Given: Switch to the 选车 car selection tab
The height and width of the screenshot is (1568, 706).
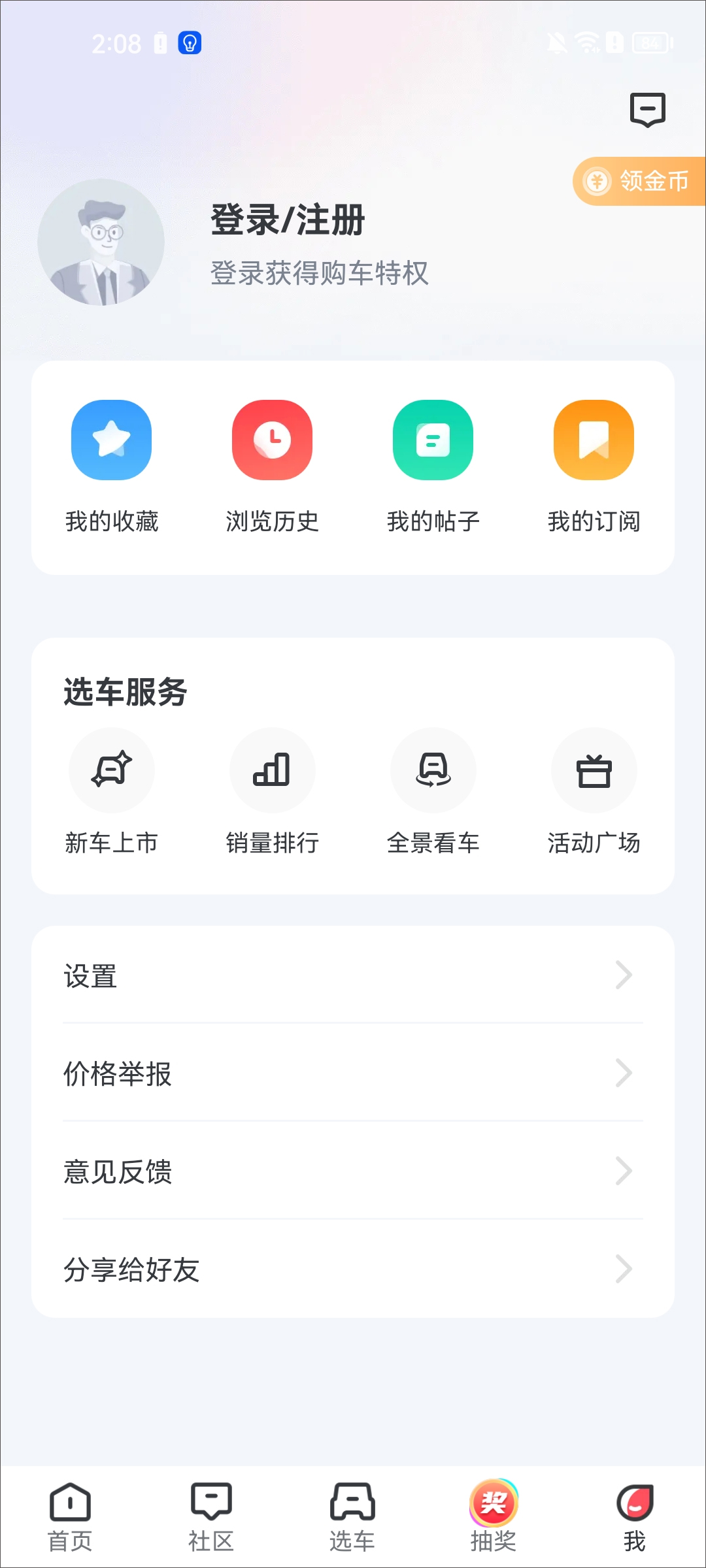Looking at the screenshot, I should (352, 1516).
